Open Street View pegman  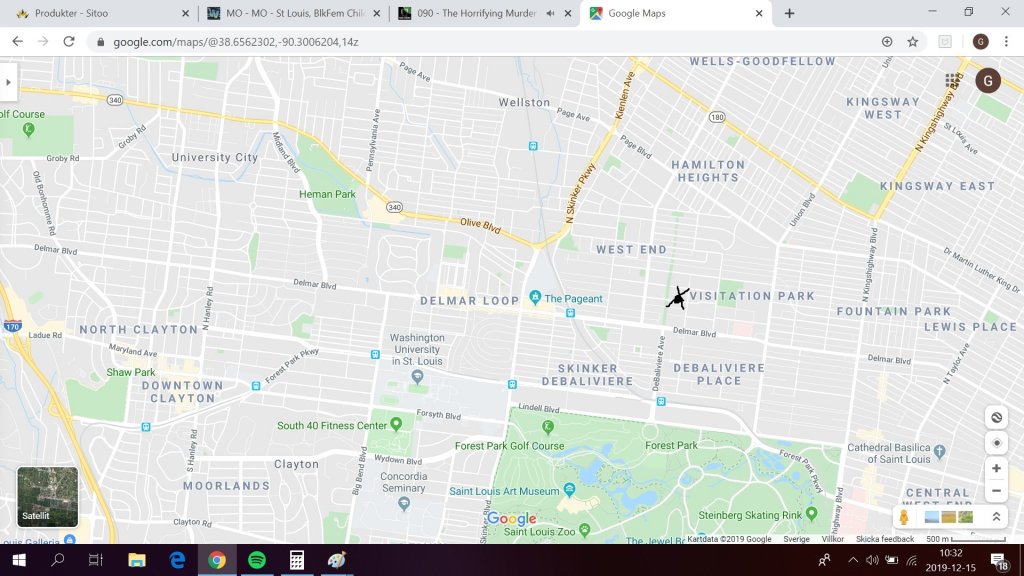905,517
